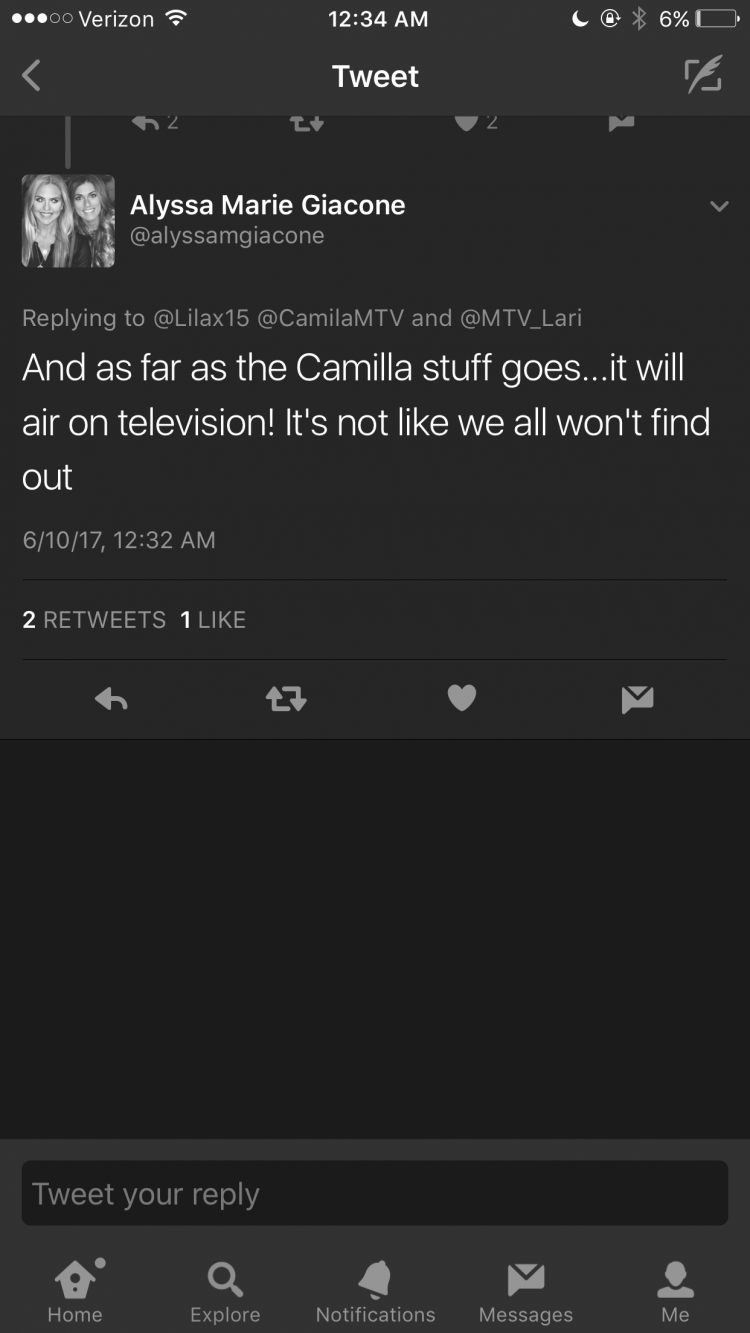The image size is (750, 1333).
Task: Go back using the top-left arrow
Action: coord(32,76)
